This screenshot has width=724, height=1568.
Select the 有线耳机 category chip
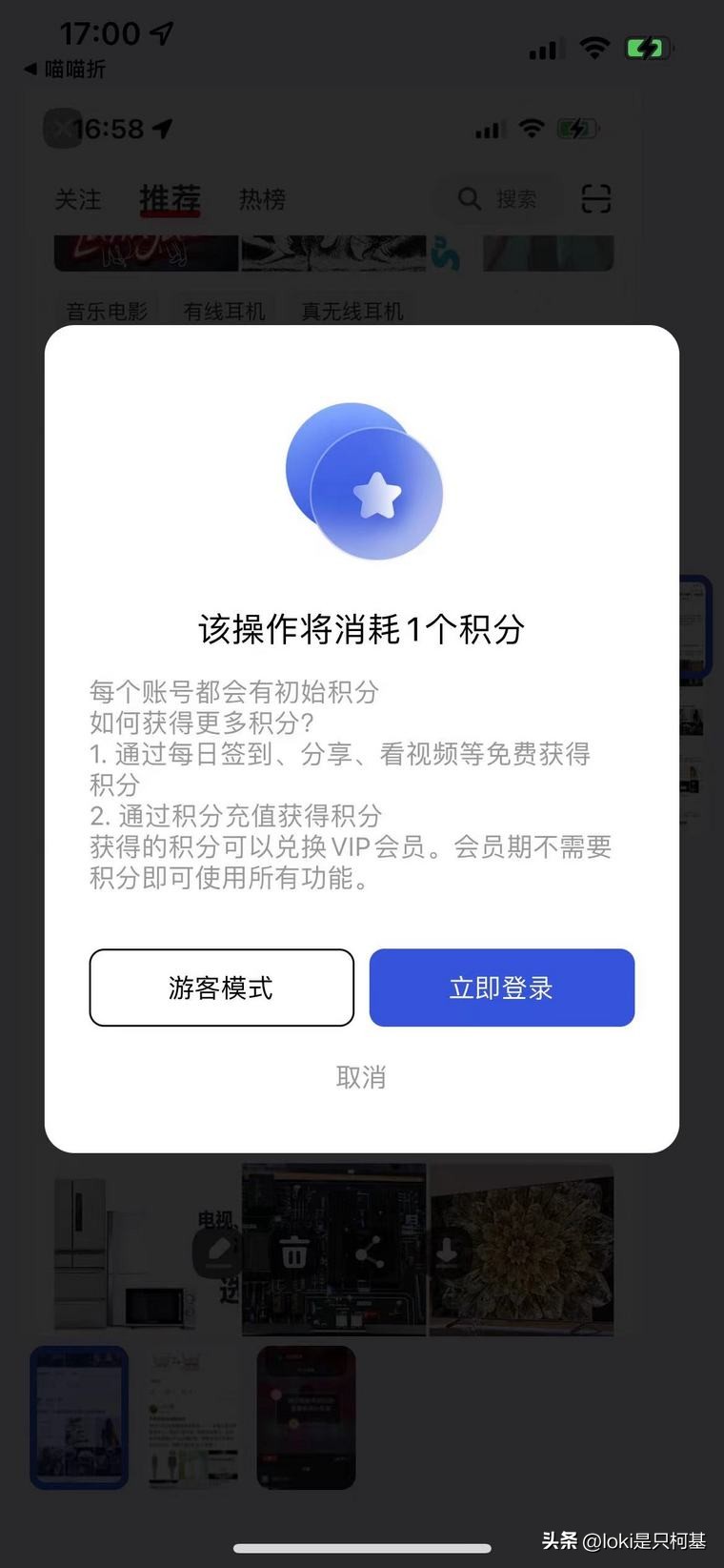224,311
